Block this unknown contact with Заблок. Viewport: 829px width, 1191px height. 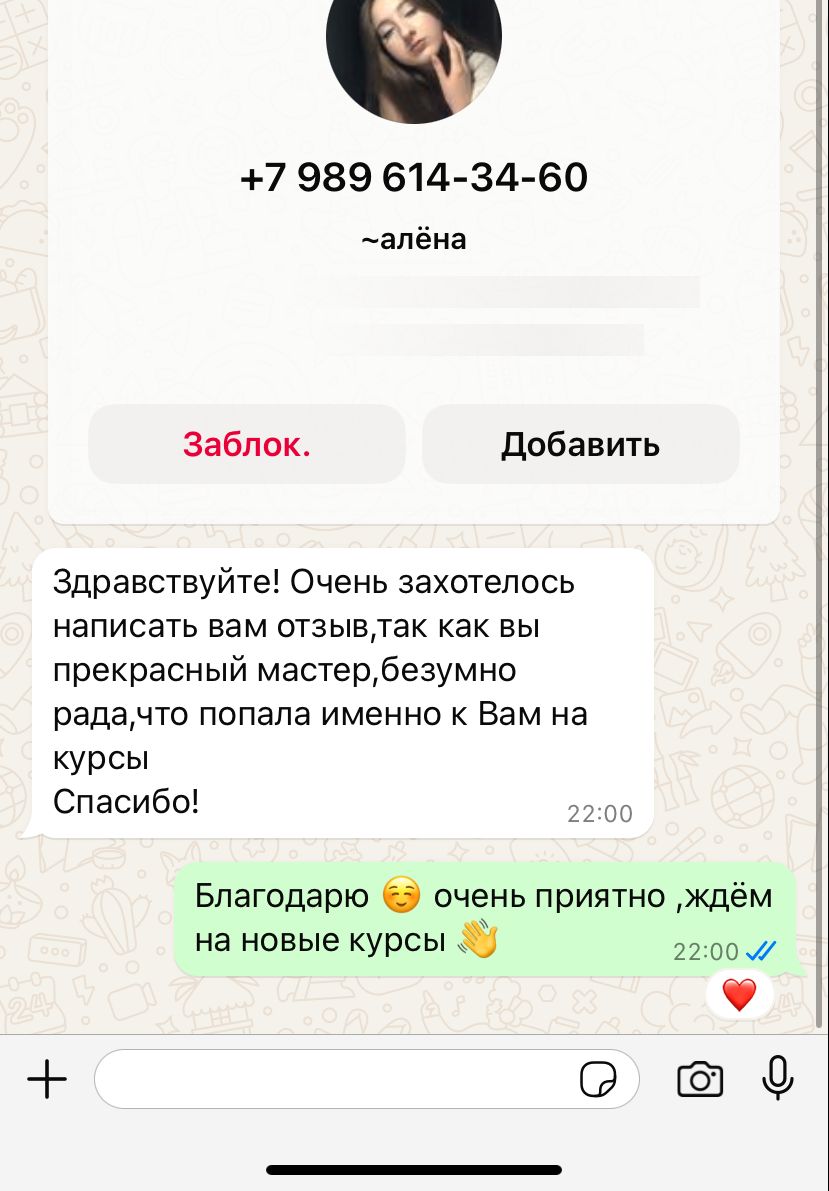(x=247, y=444)
